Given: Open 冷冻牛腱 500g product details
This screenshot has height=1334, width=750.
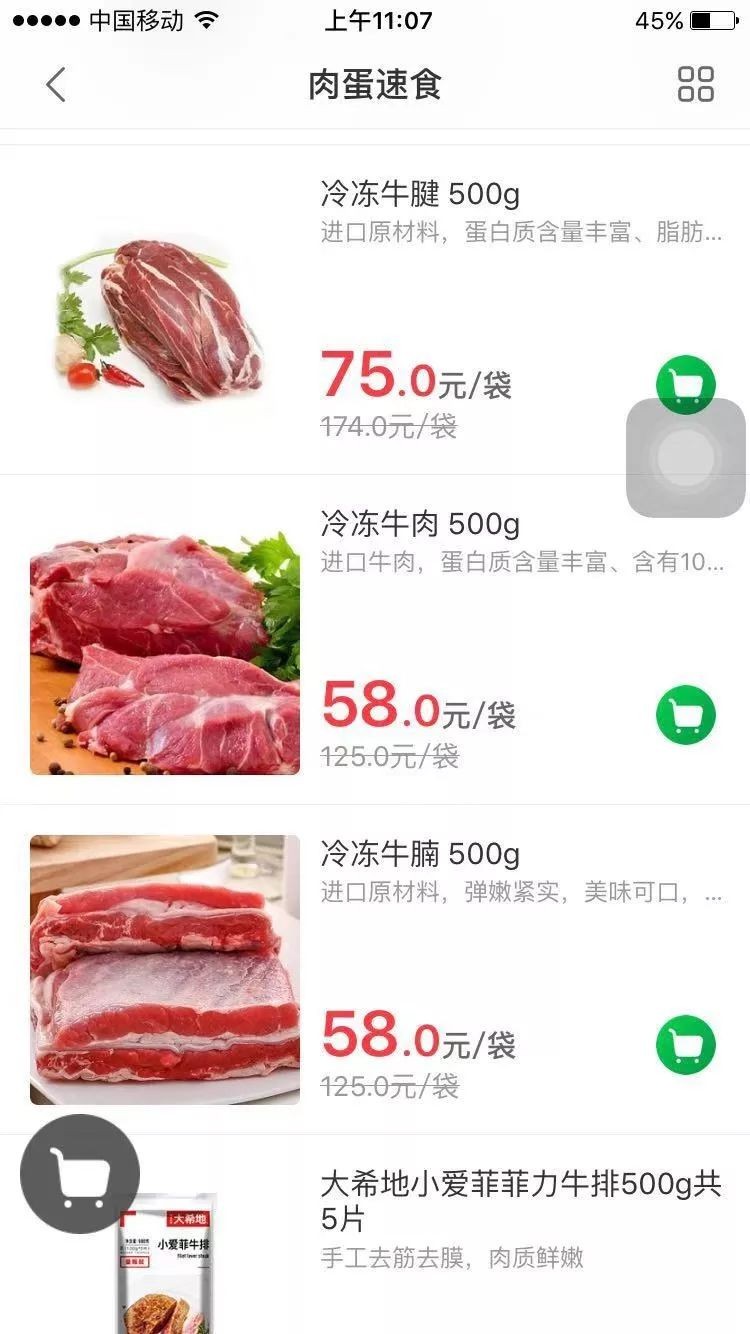Looking at the screenshot, I should click(x=420, y=193).
